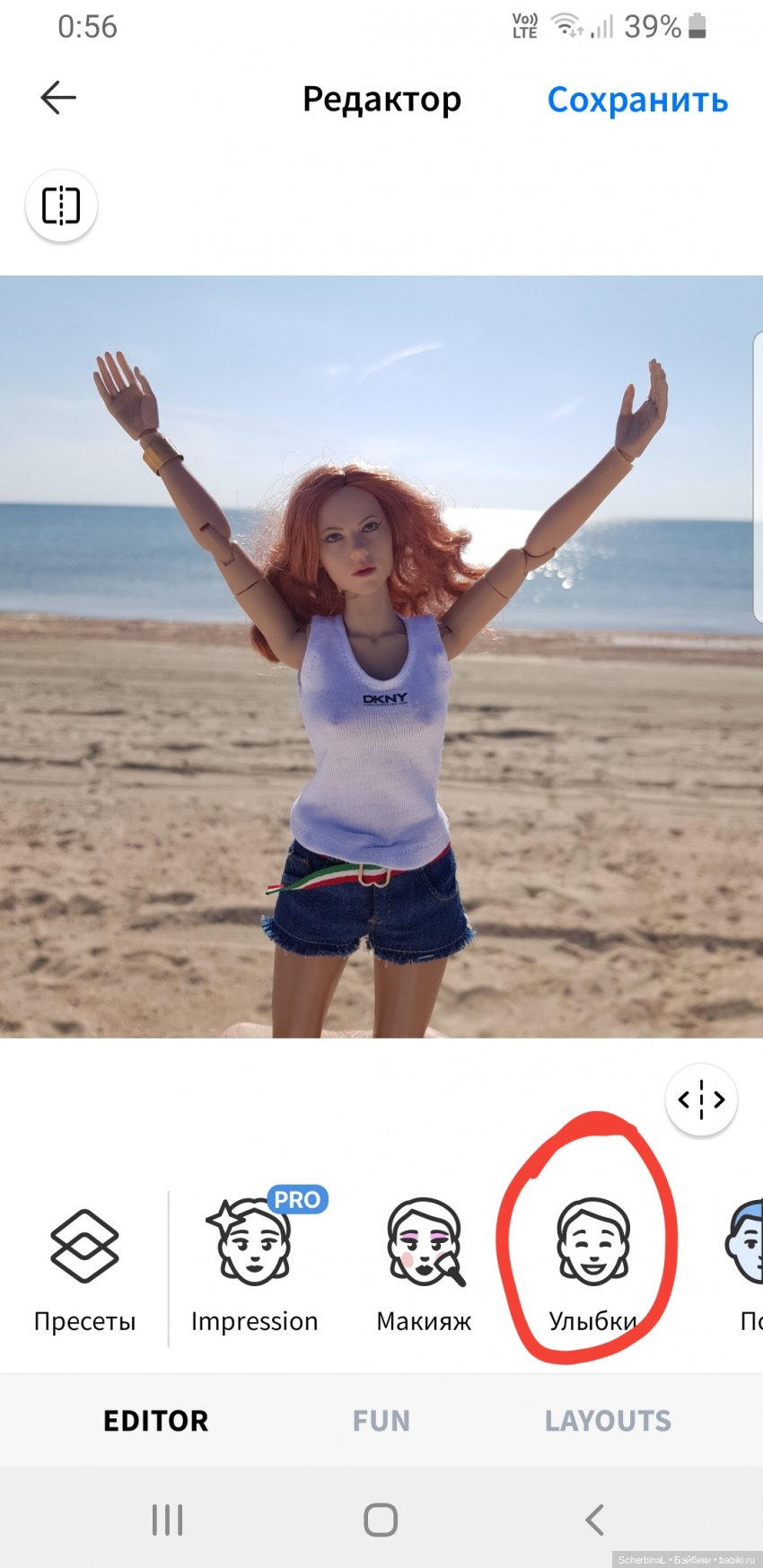Viewport: 763px width, 1568px height.
Task: Switch to the LAYOUTS tab
Action: pyautogui.click(x=608, y=1421)
